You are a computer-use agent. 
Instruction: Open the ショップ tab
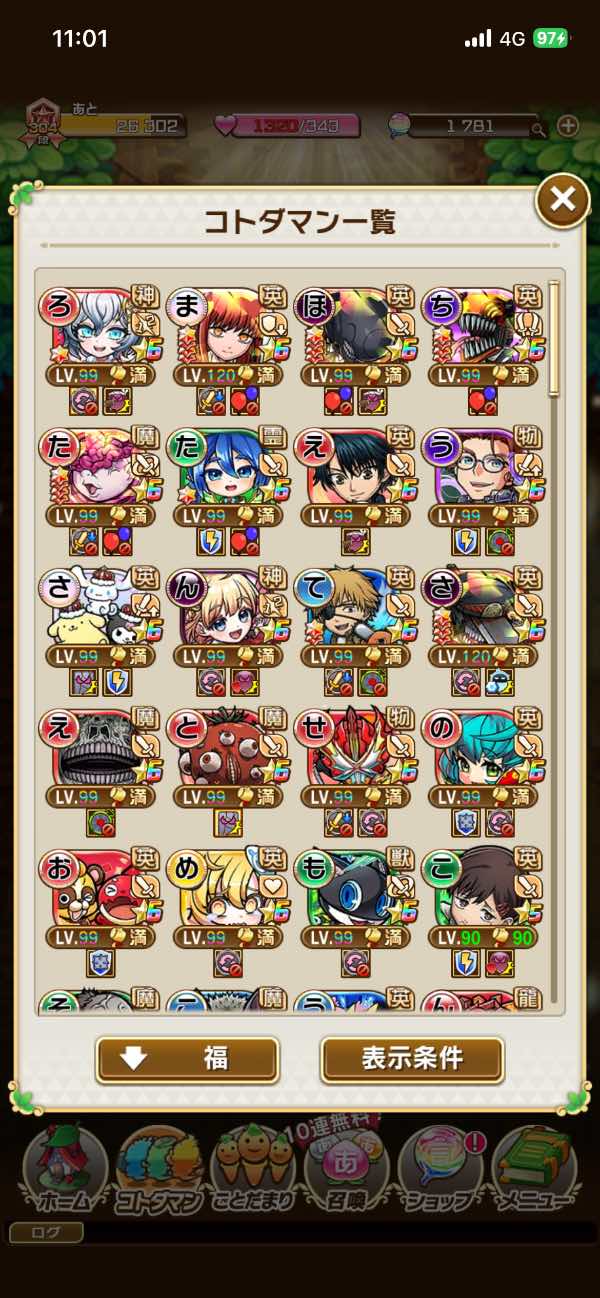[x=440, y=1168]
